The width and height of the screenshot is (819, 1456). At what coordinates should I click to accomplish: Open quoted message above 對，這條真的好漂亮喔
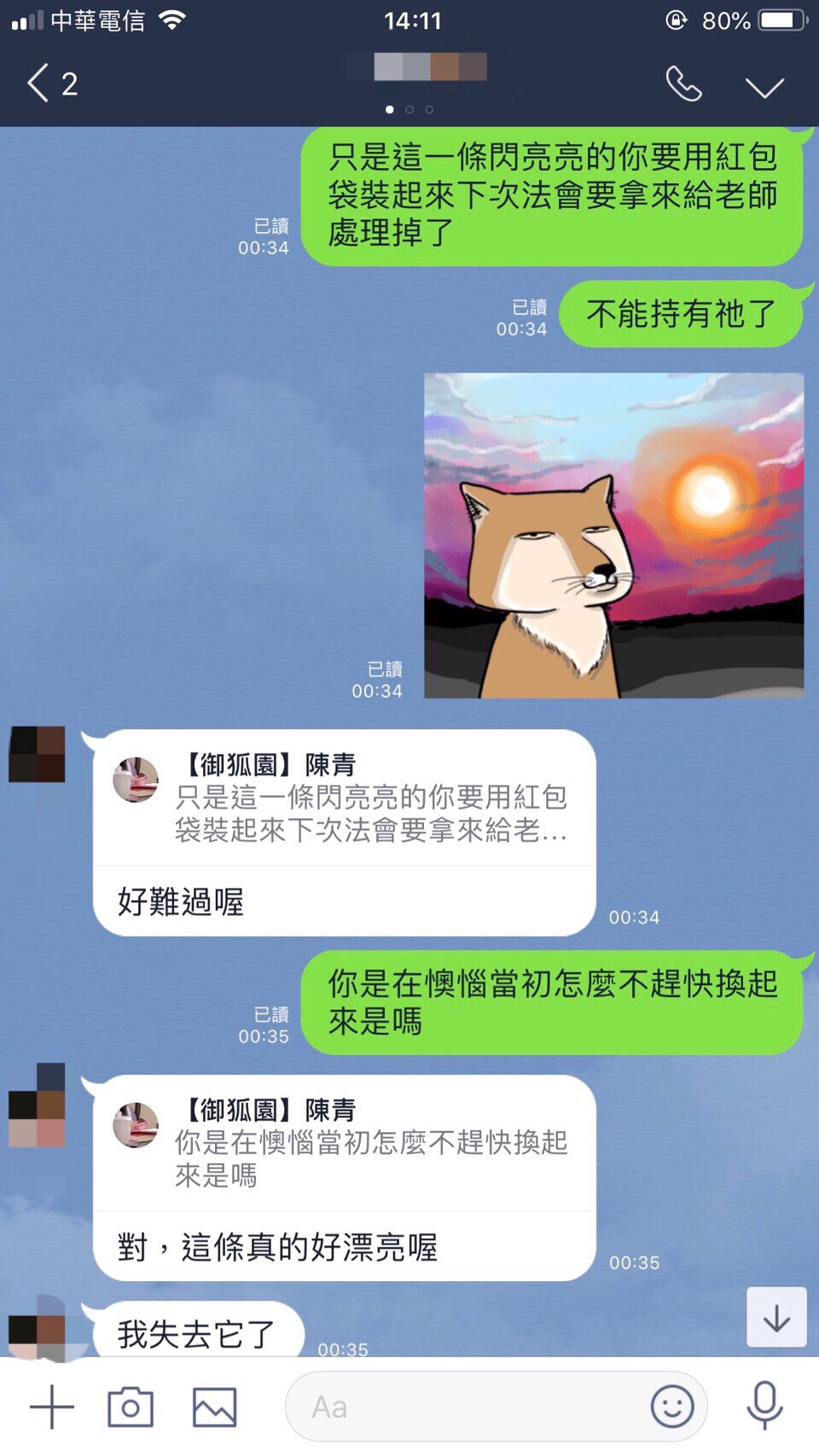pyautogui.click(x=345, y=1143)
